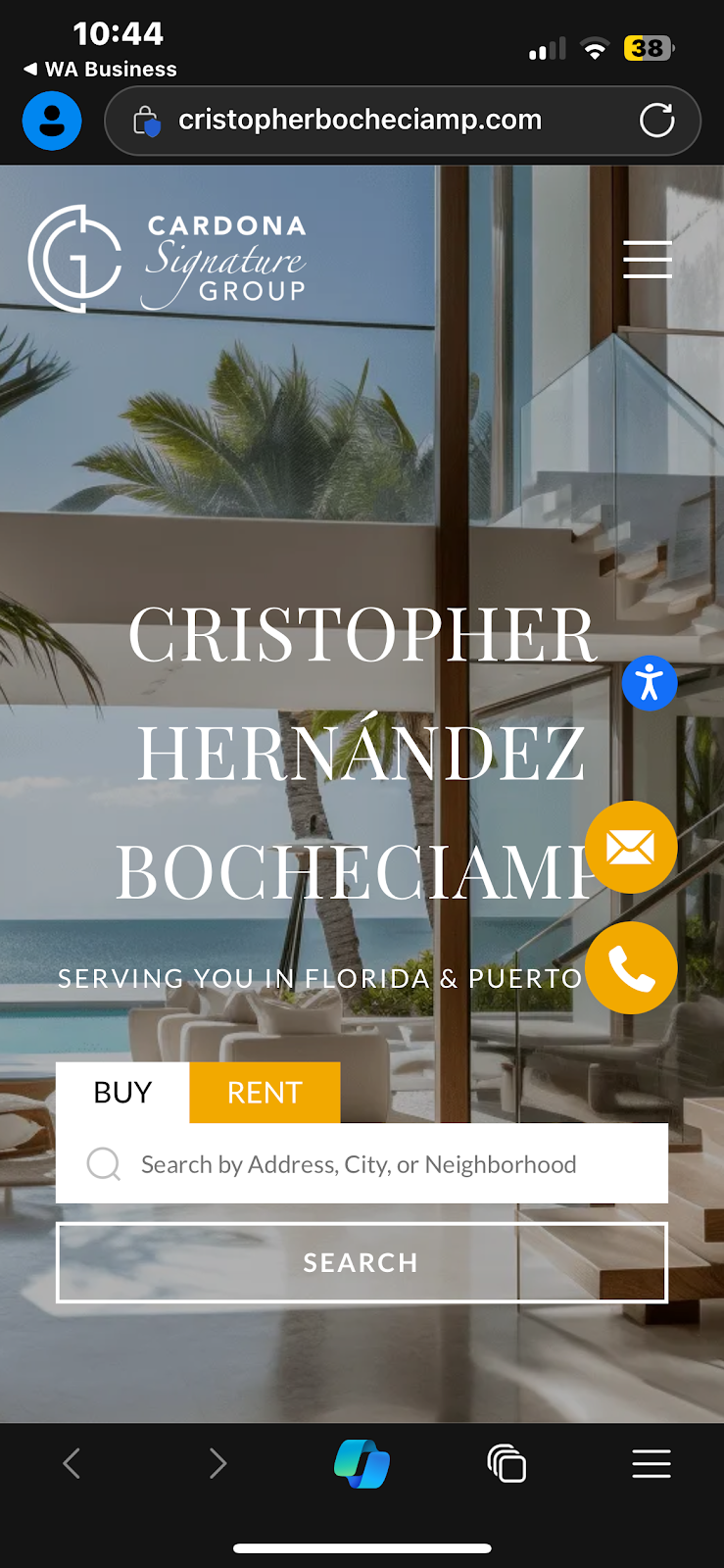Tap the address, city or neighborhood search field

(x=362, y=1163)
